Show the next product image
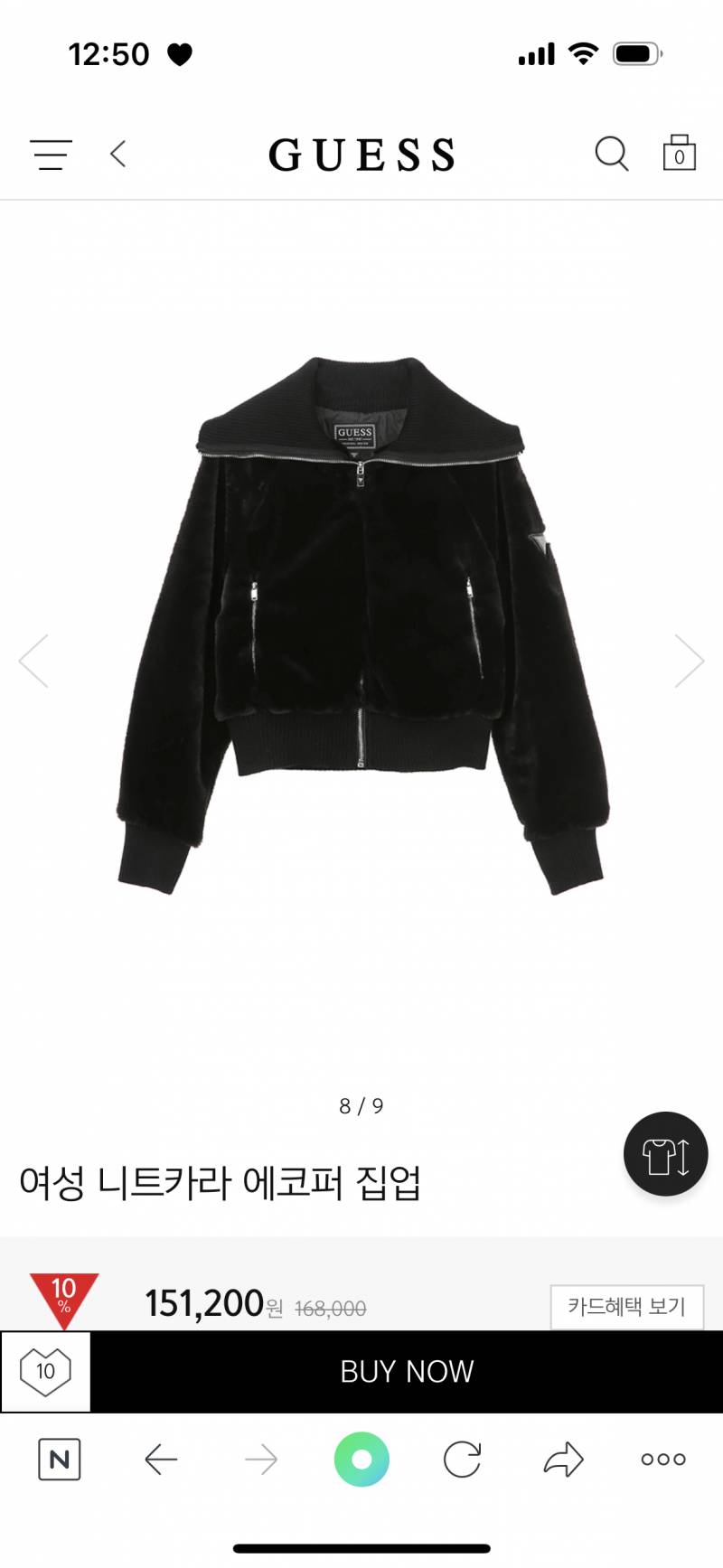This screenshot has height=1568, width=723. coord(689,661)
